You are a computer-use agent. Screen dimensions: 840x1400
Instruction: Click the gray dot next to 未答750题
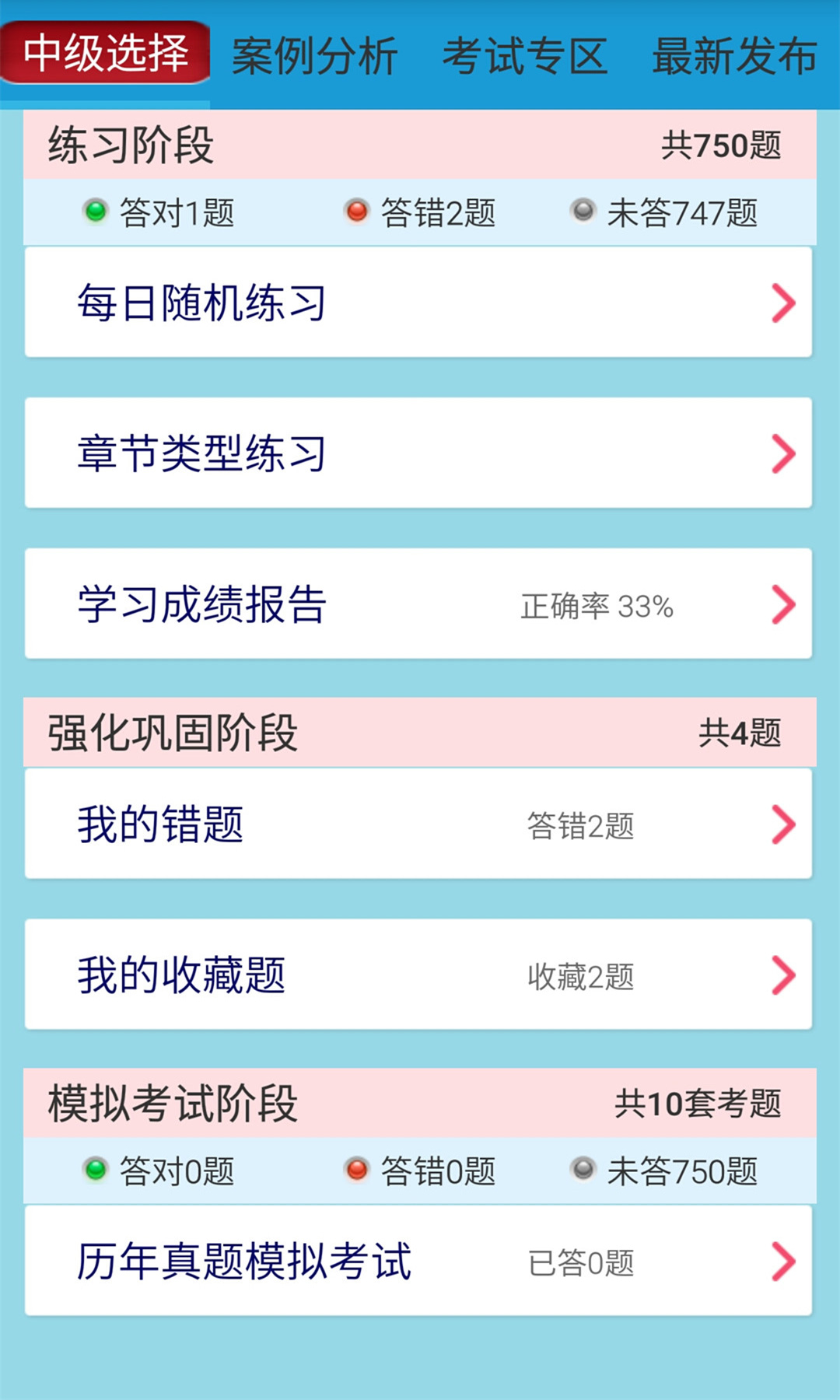click(x=582, y=1168)
